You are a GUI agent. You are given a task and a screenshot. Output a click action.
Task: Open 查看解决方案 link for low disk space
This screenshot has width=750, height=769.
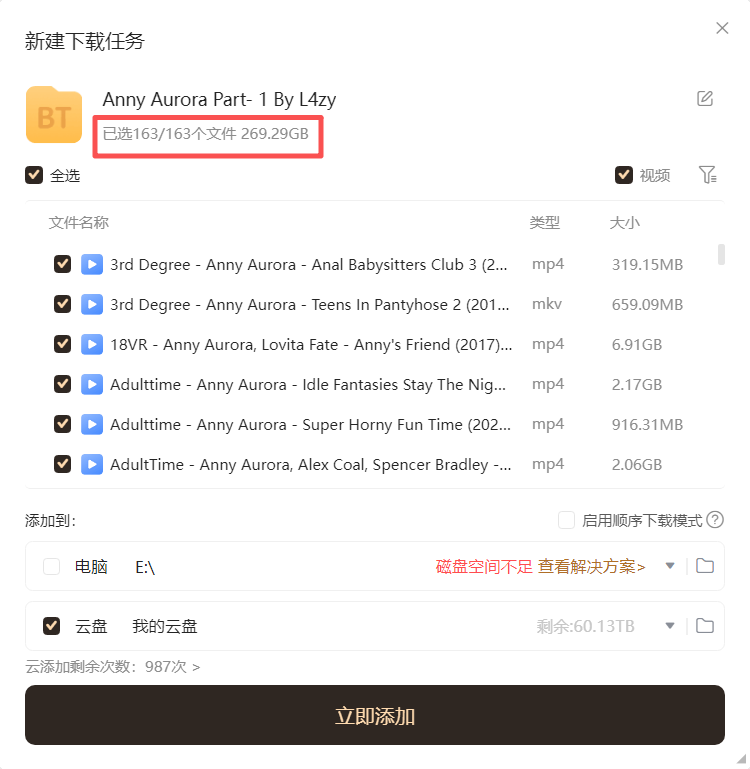click(x=591, y=567)
